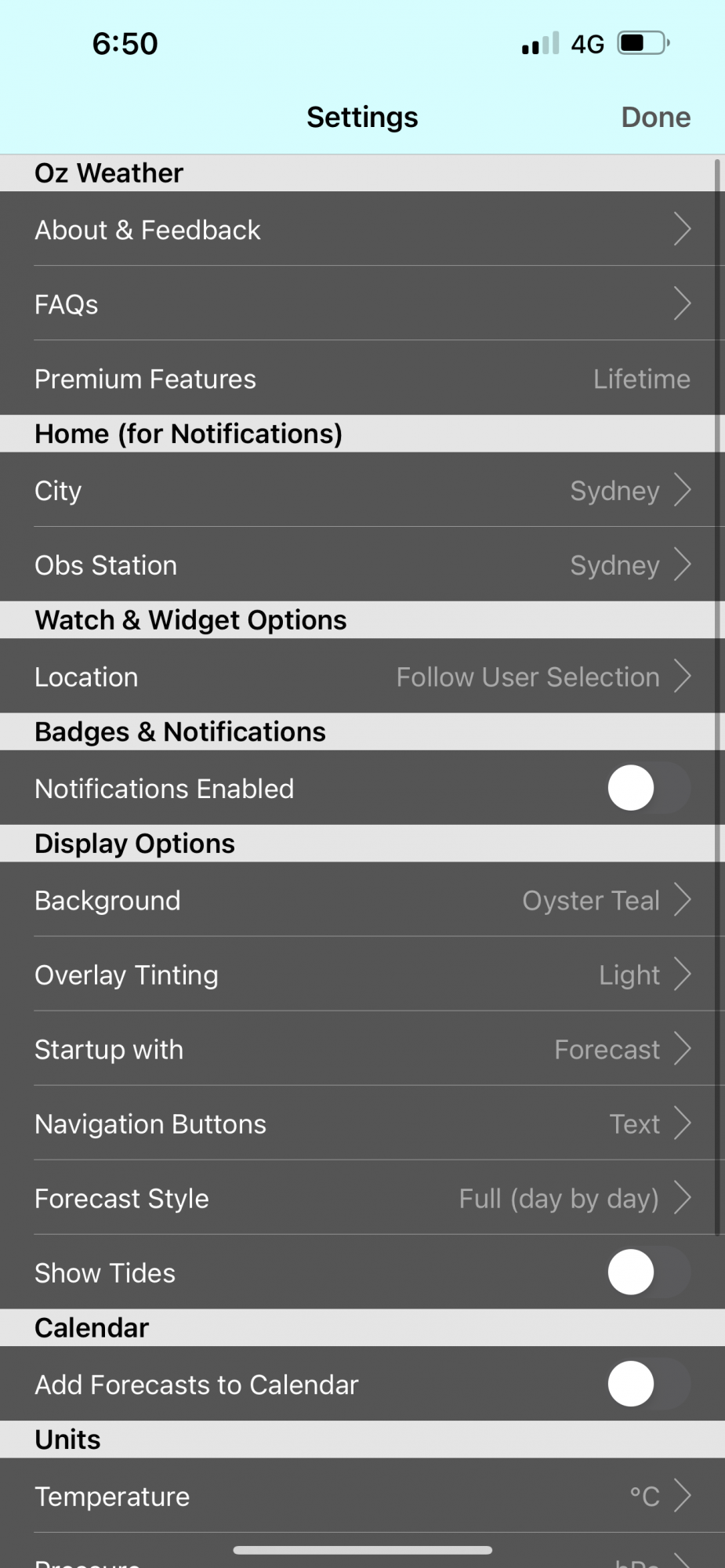Open the FAQs page
Image resolution: width=725 pixels, height=1568 pixels.
362,304
